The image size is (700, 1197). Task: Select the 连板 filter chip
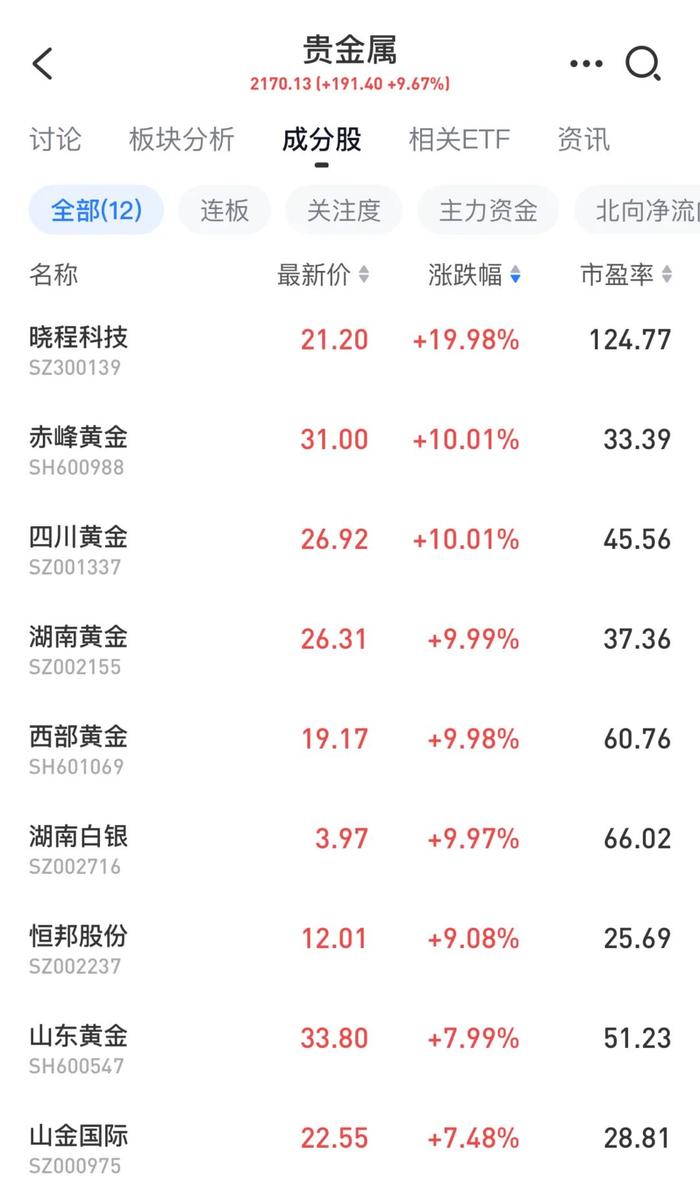pos(224,210)
